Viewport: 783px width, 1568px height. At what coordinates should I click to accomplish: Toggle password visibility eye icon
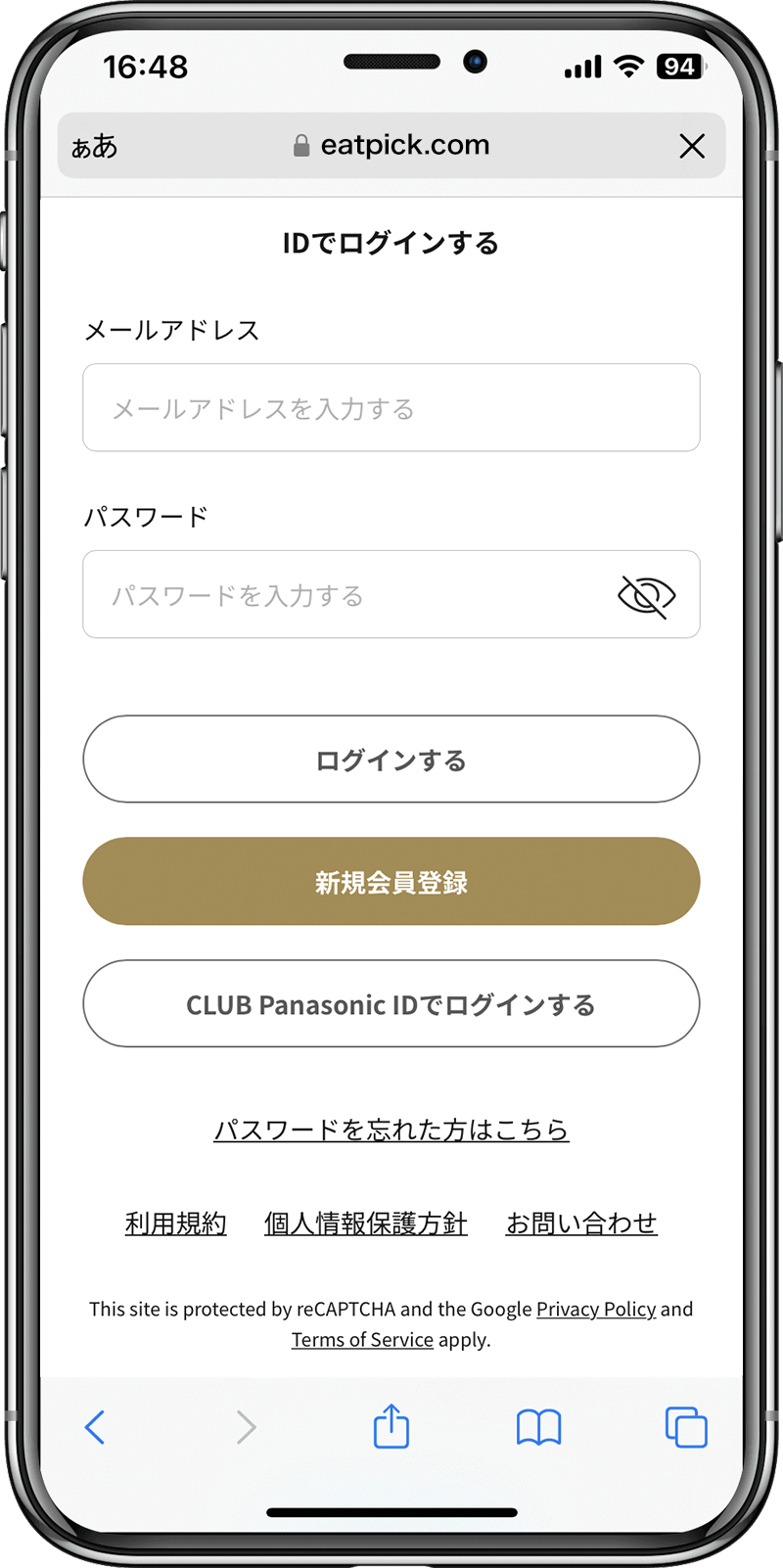pos(646,595)
